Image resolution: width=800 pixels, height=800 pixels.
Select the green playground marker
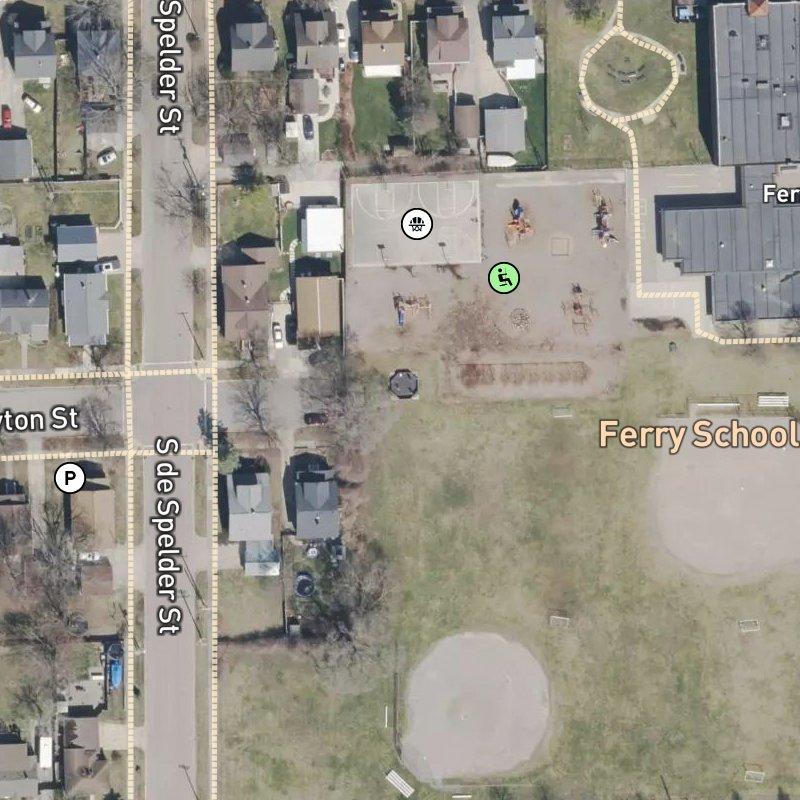tap(504, 278)
